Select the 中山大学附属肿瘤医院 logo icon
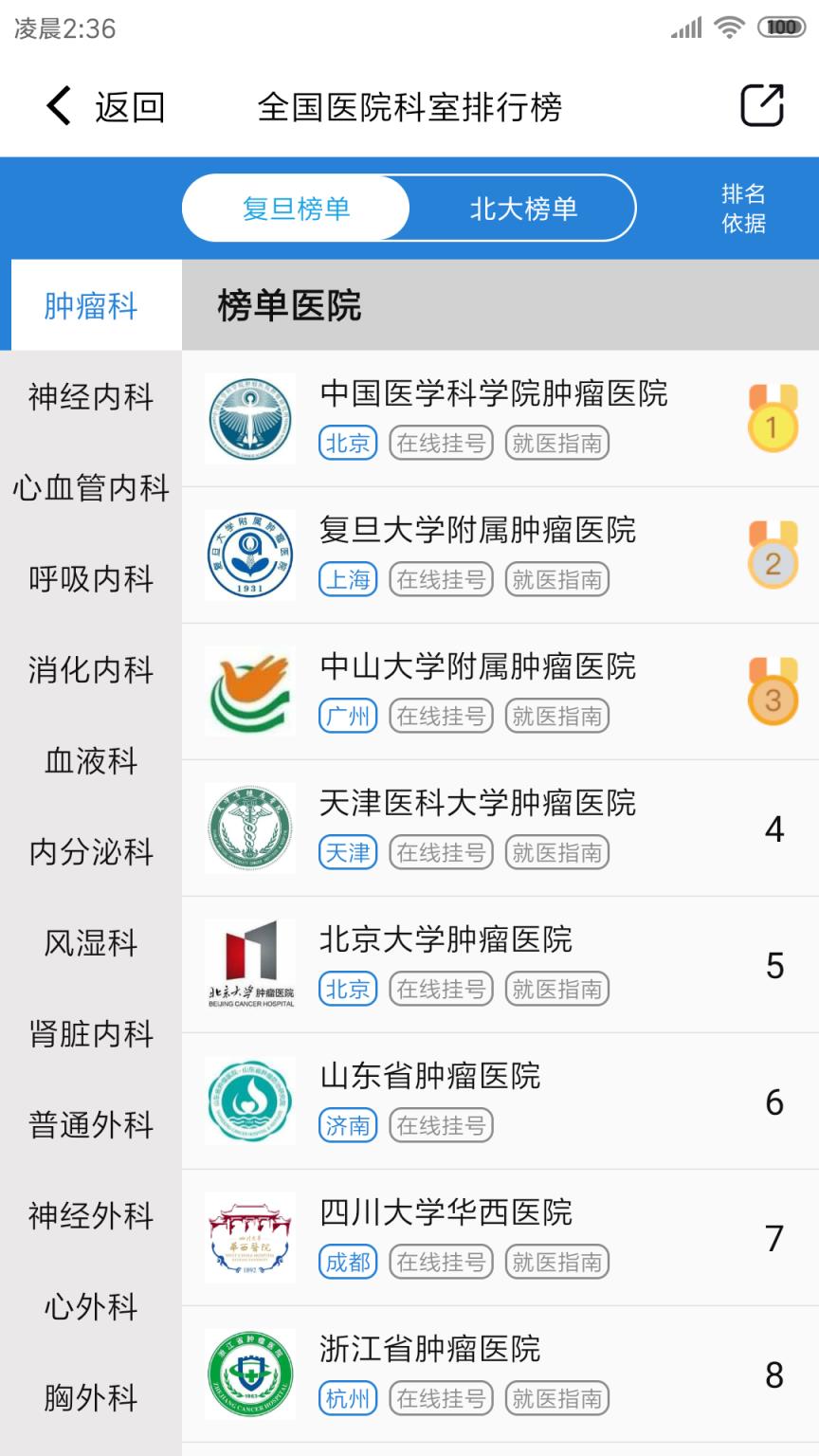Image resolution: width=819 pixels, height=1456 pixels. (249, 689)
